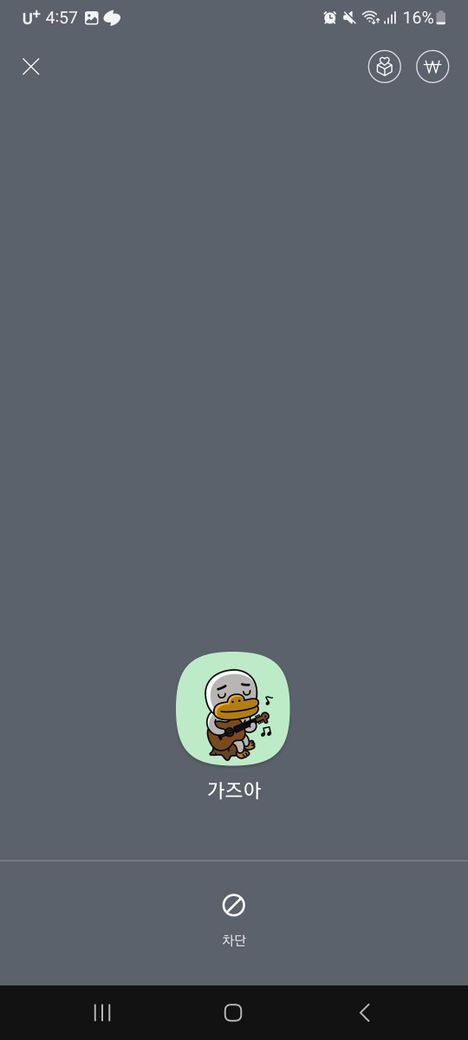Open the won remittance icon

click(x=433, y=66)
